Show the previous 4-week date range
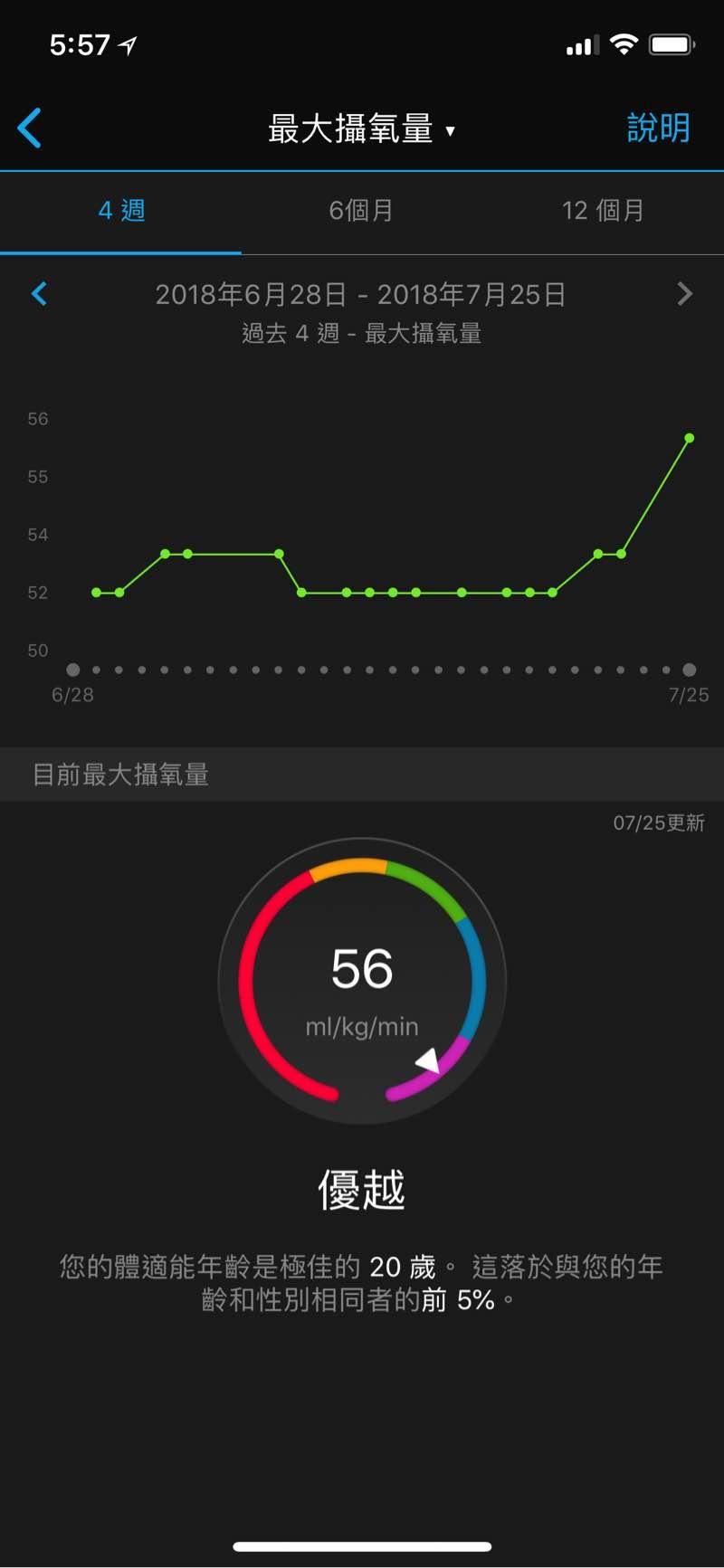The height and width of the screenshot is (1568, 724). tap(39, 294)
